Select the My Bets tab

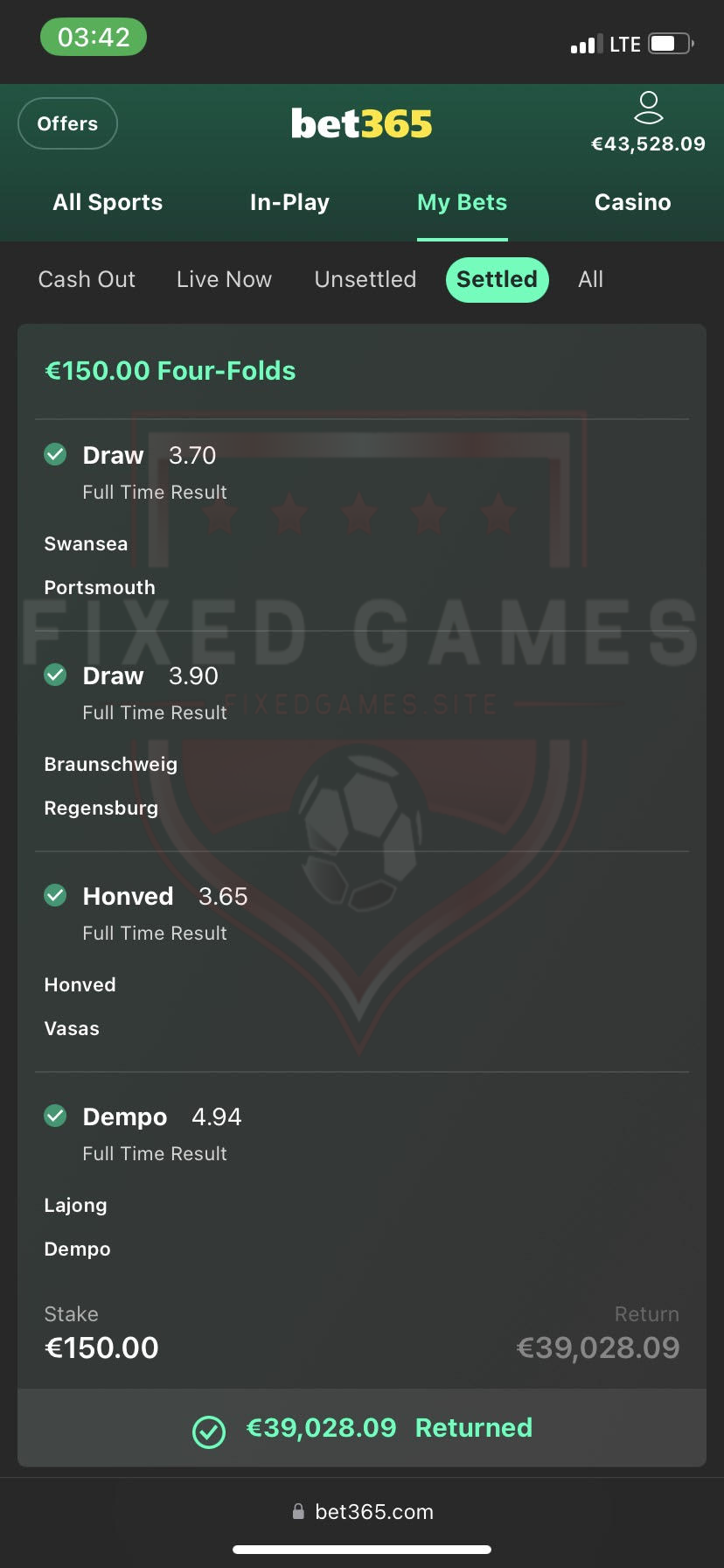(462, 202)
